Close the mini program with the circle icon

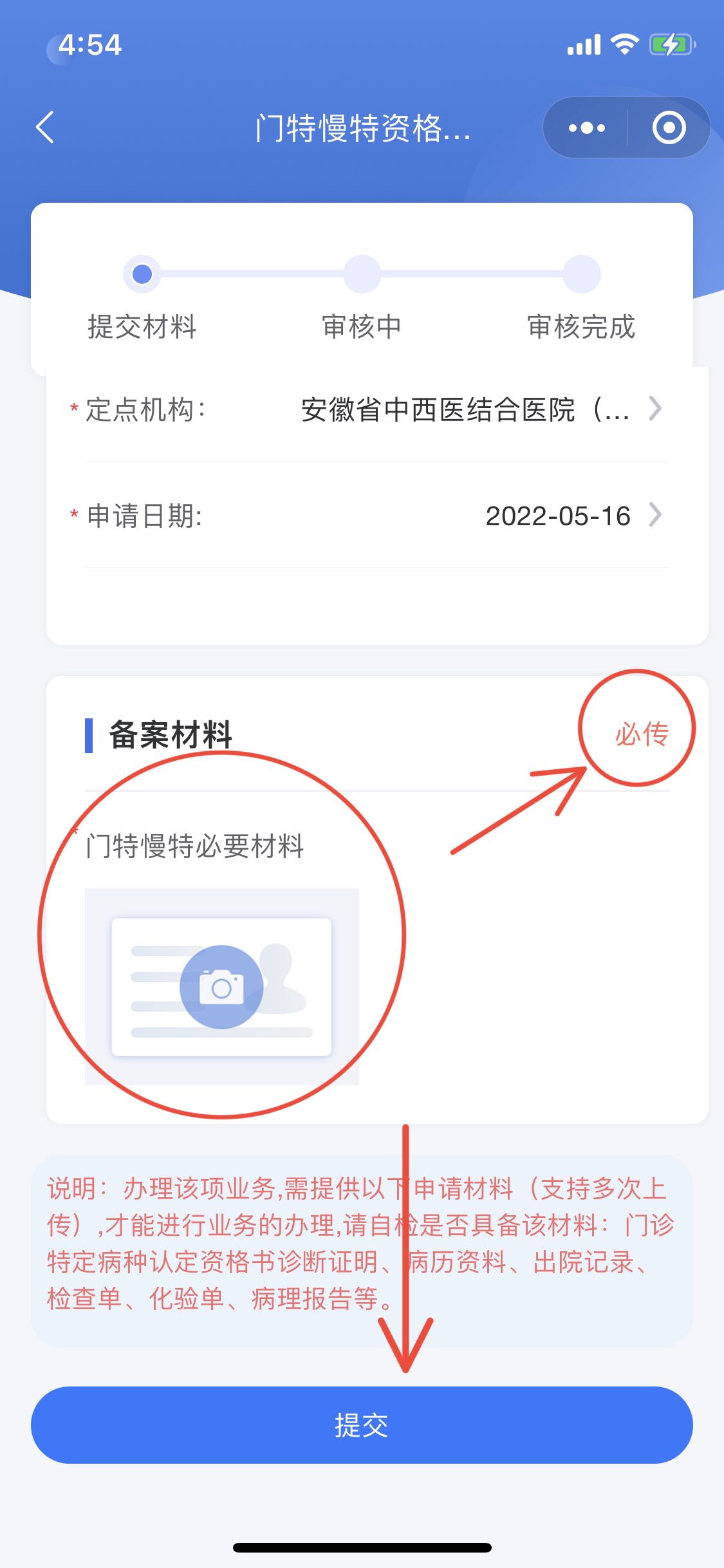click(669, 127)
